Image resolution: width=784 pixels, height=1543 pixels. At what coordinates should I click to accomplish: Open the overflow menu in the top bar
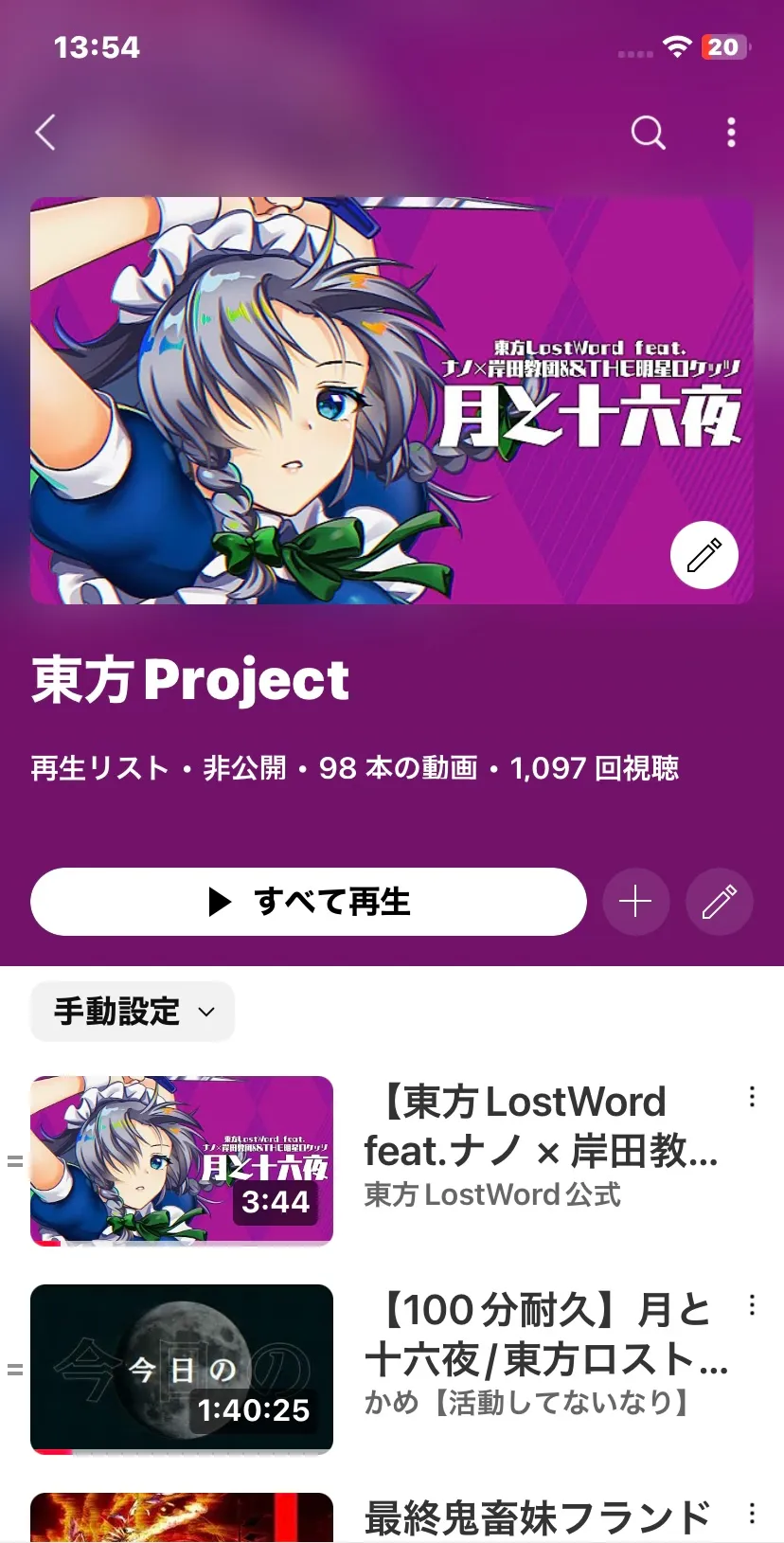(x=731, y=133)
